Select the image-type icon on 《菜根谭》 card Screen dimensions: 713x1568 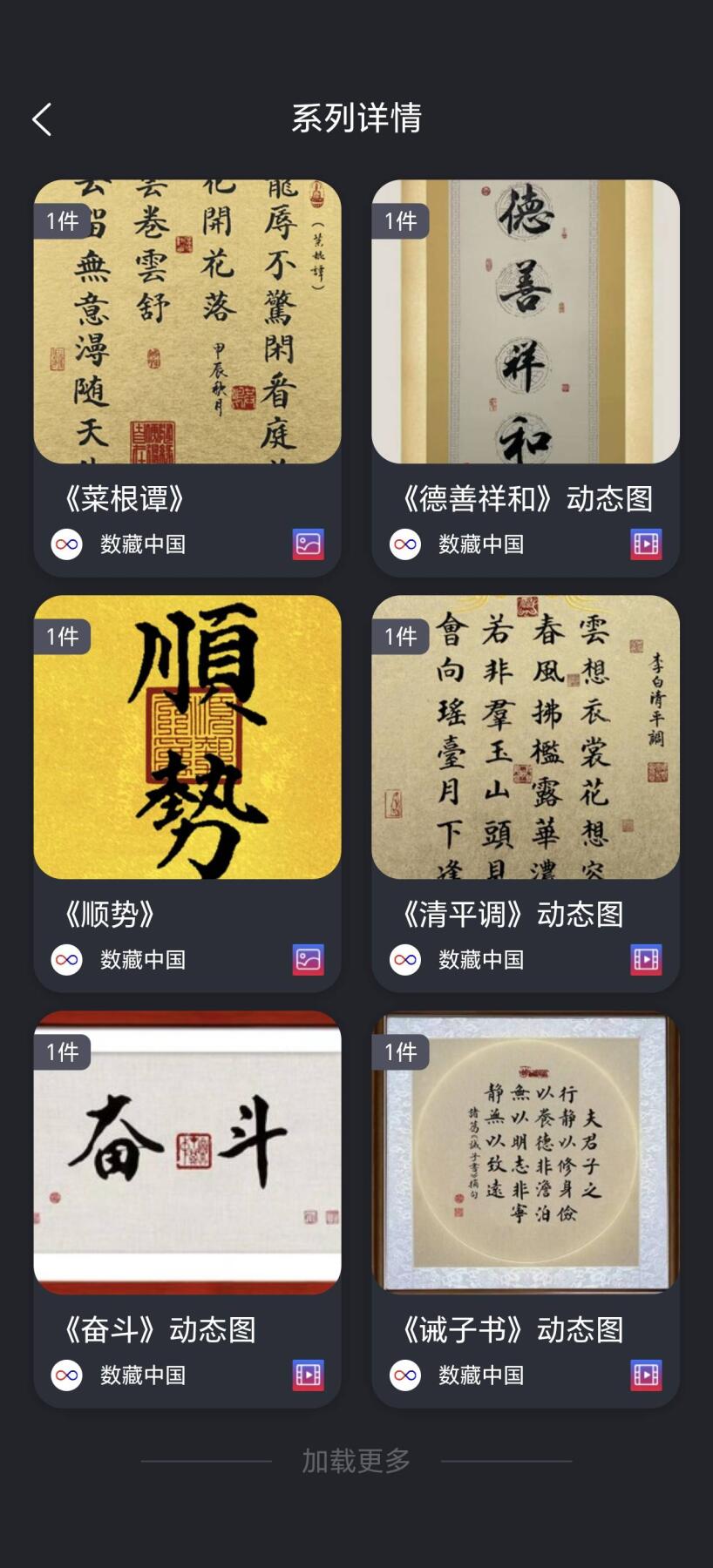306,544
